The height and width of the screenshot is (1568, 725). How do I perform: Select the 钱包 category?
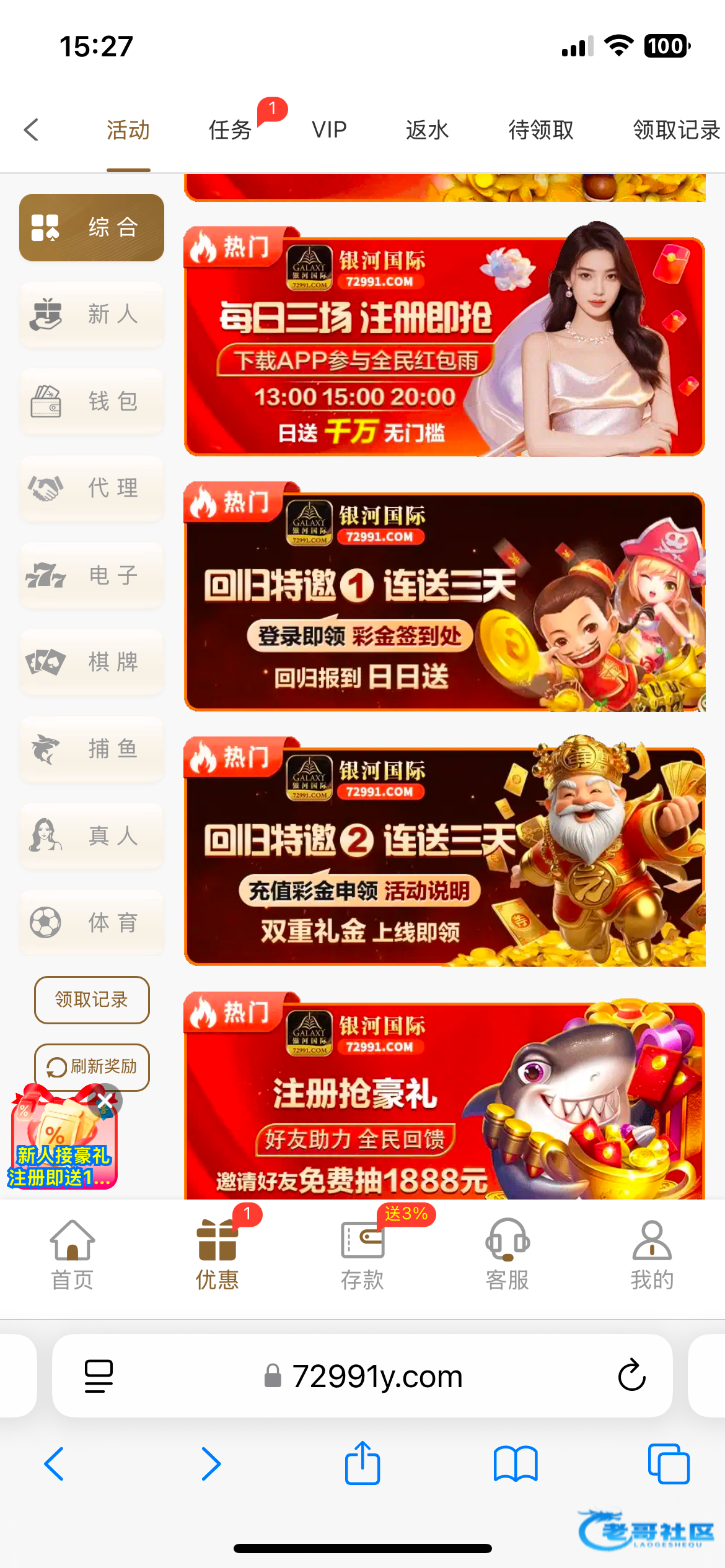tap(92, 401)
